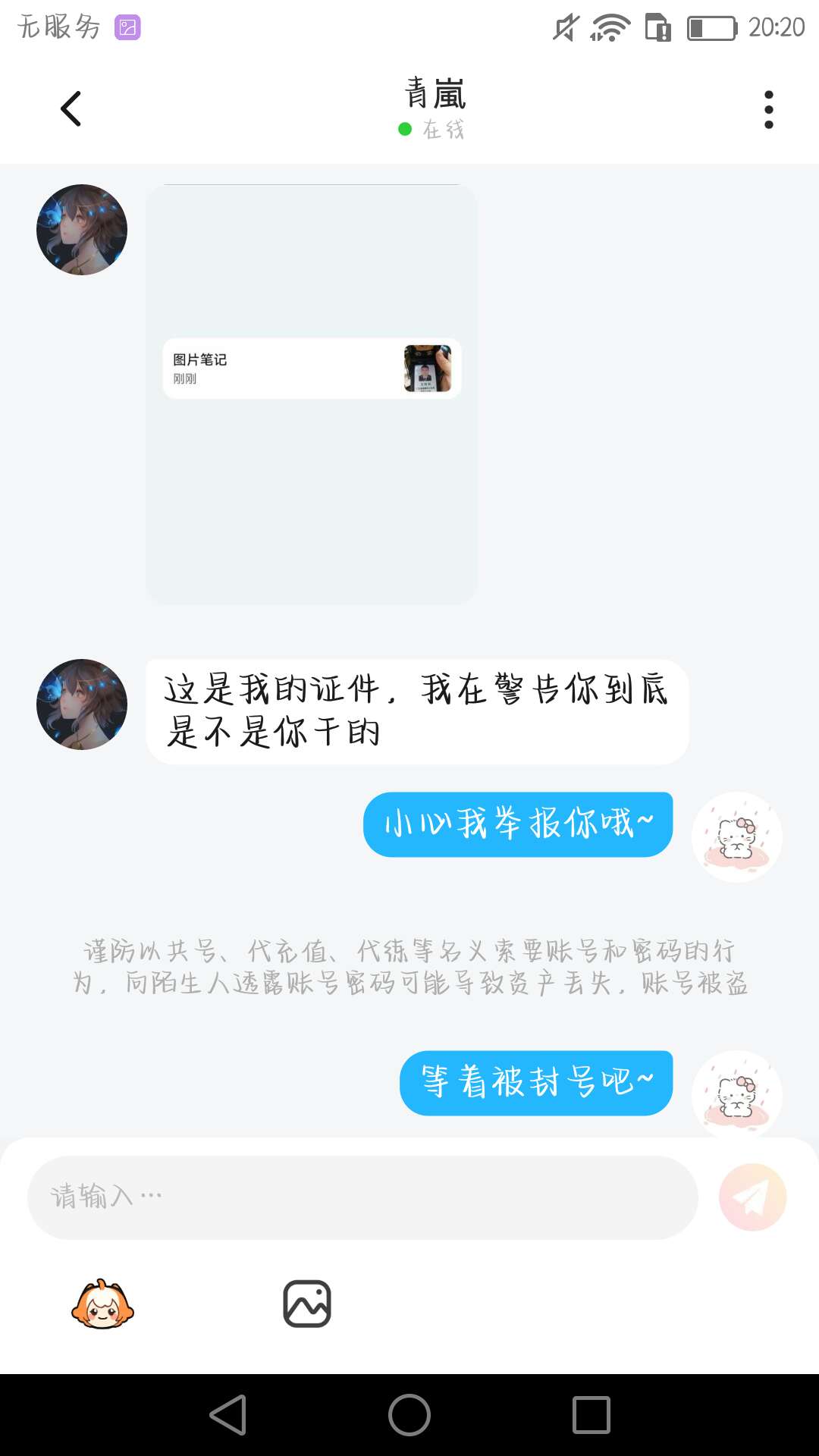This screenshot has height=1456, width=819.
Task: Open the three-dot overflow menu
Action: pos(769,110)
